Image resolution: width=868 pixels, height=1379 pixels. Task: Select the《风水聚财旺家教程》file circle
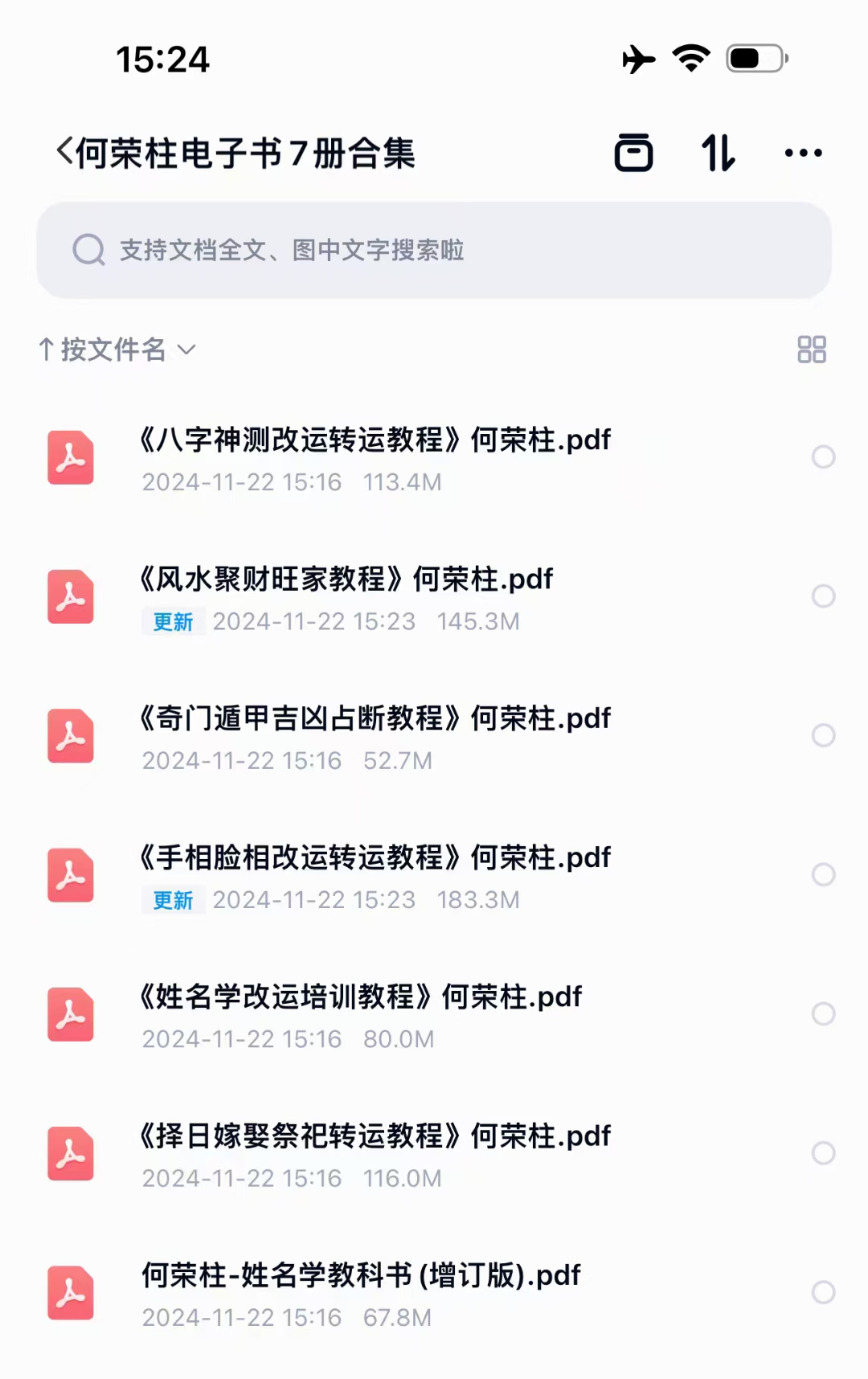tap(824, 596)
